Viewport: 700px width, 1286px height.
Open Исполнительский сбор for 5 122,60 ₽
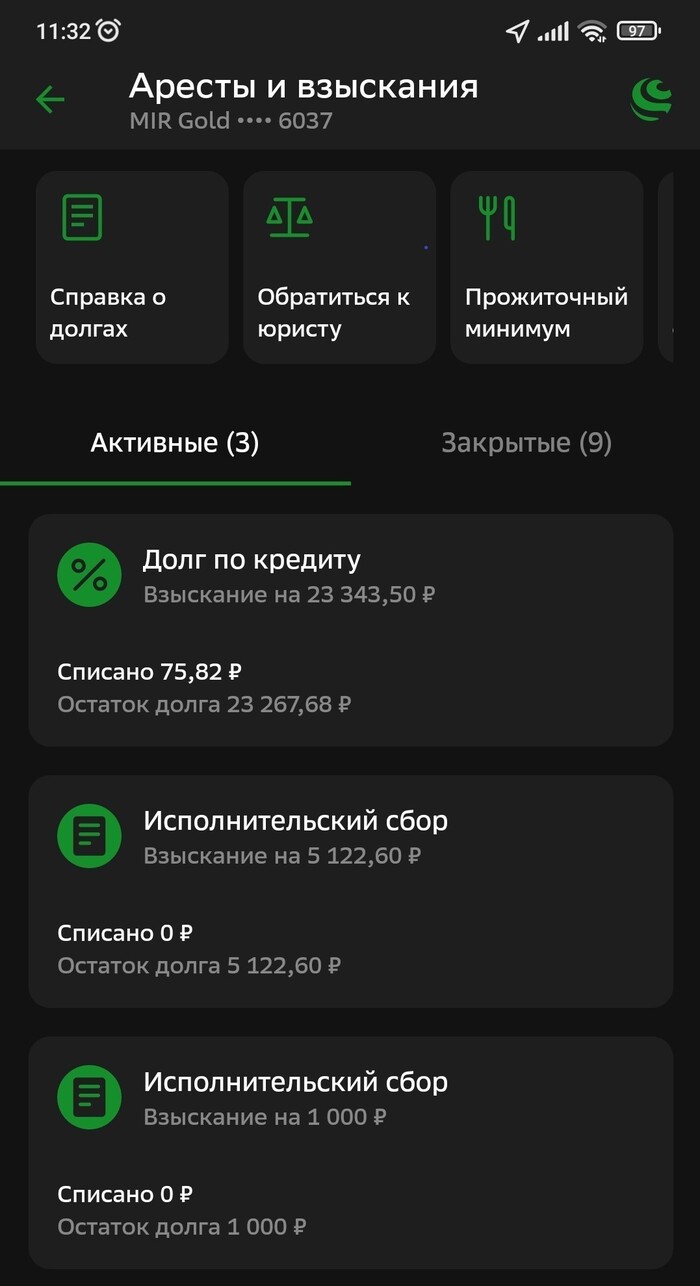(350, 891)
